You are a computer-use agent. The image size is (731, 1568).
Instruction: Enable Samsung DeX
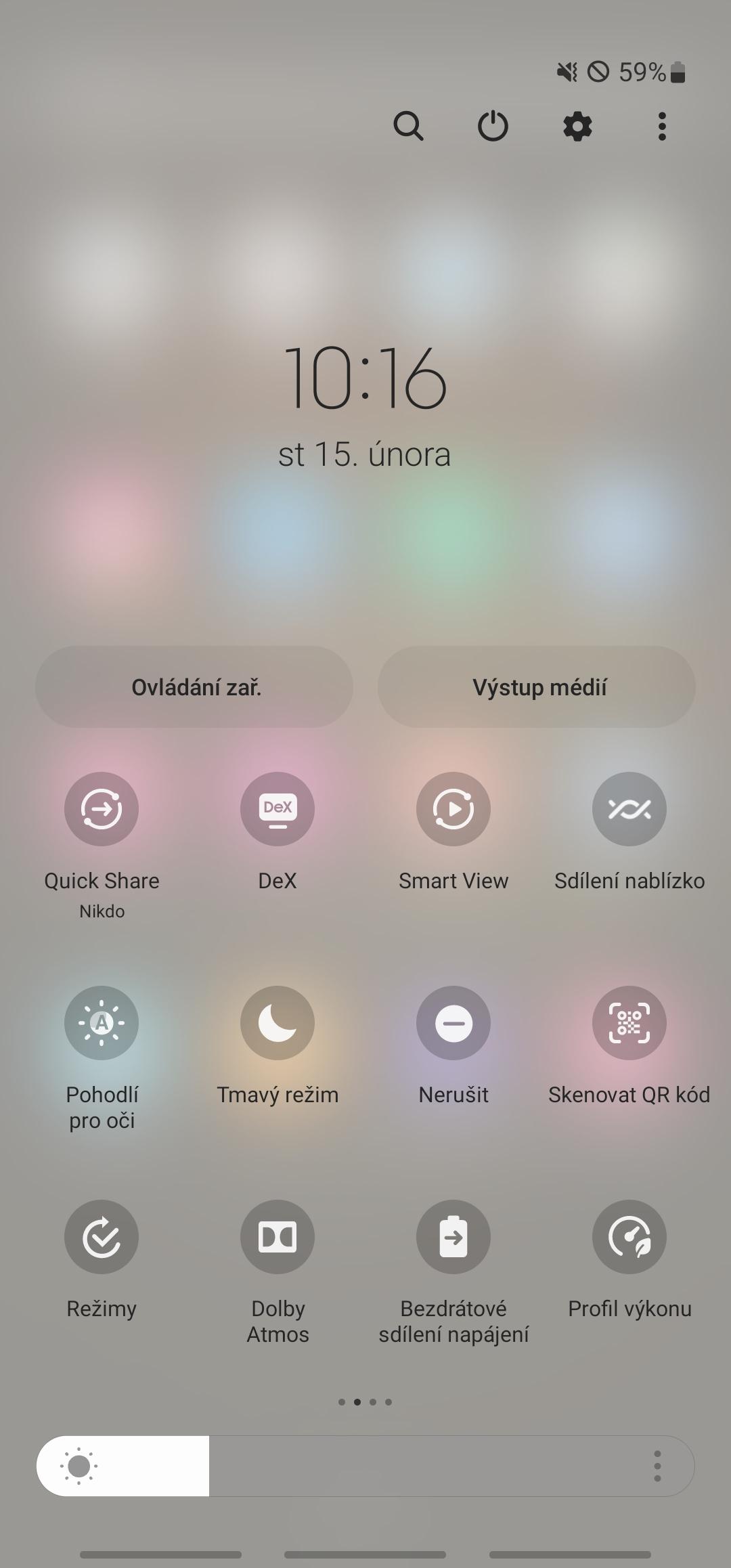point(278,809)
